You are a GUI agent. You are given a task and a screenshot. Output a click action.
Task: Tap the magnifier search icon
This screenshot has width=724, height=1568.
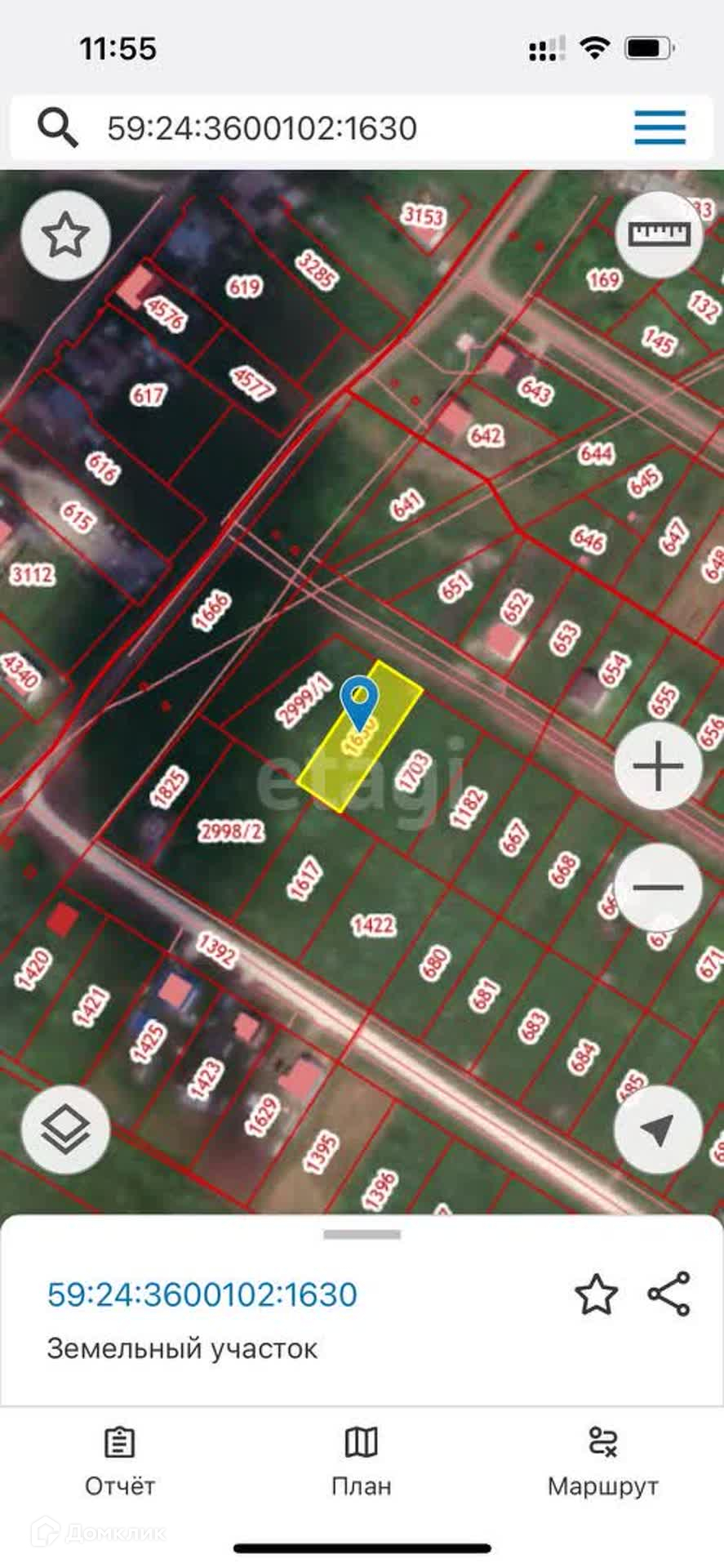58,128
